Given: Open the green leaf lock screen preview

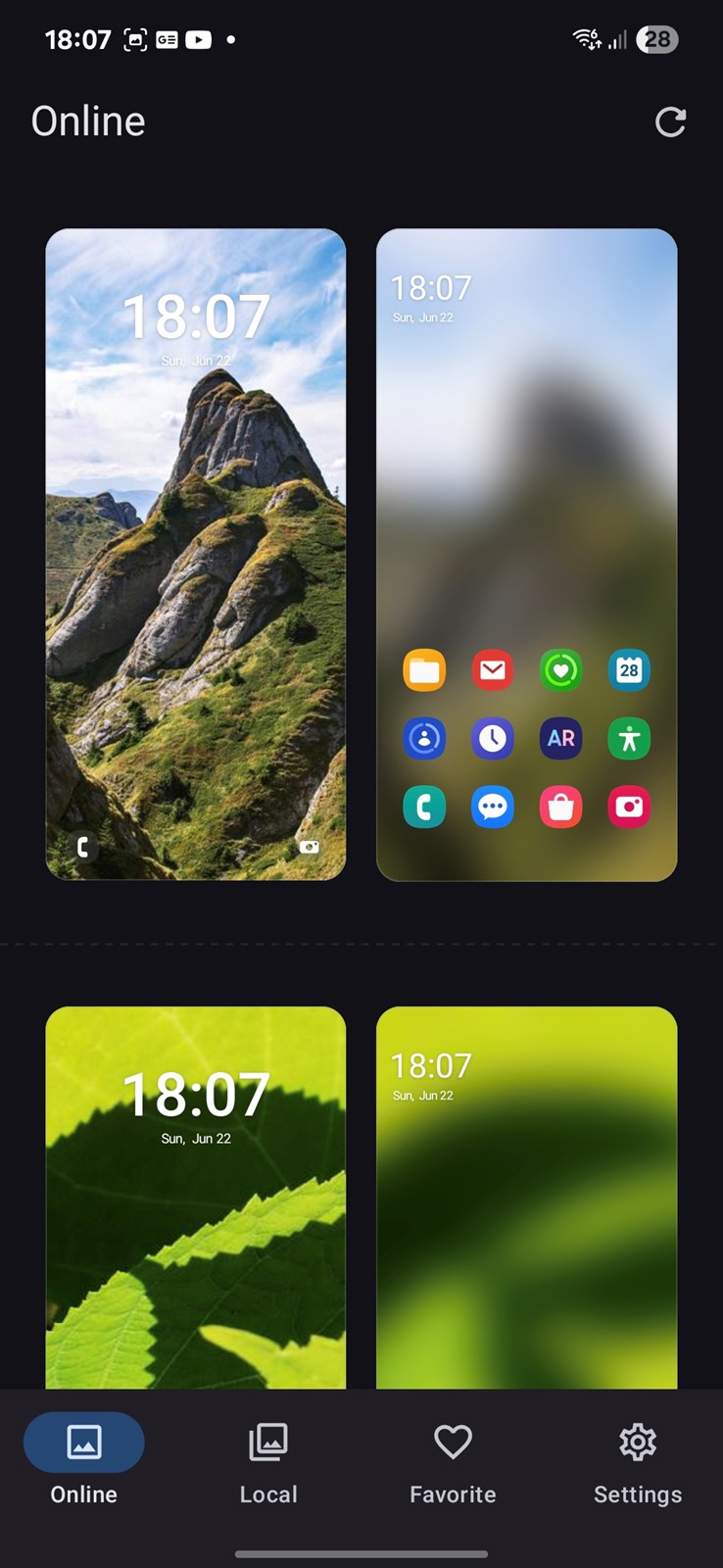Looking at the screenshot, I should coord(196,1198).
